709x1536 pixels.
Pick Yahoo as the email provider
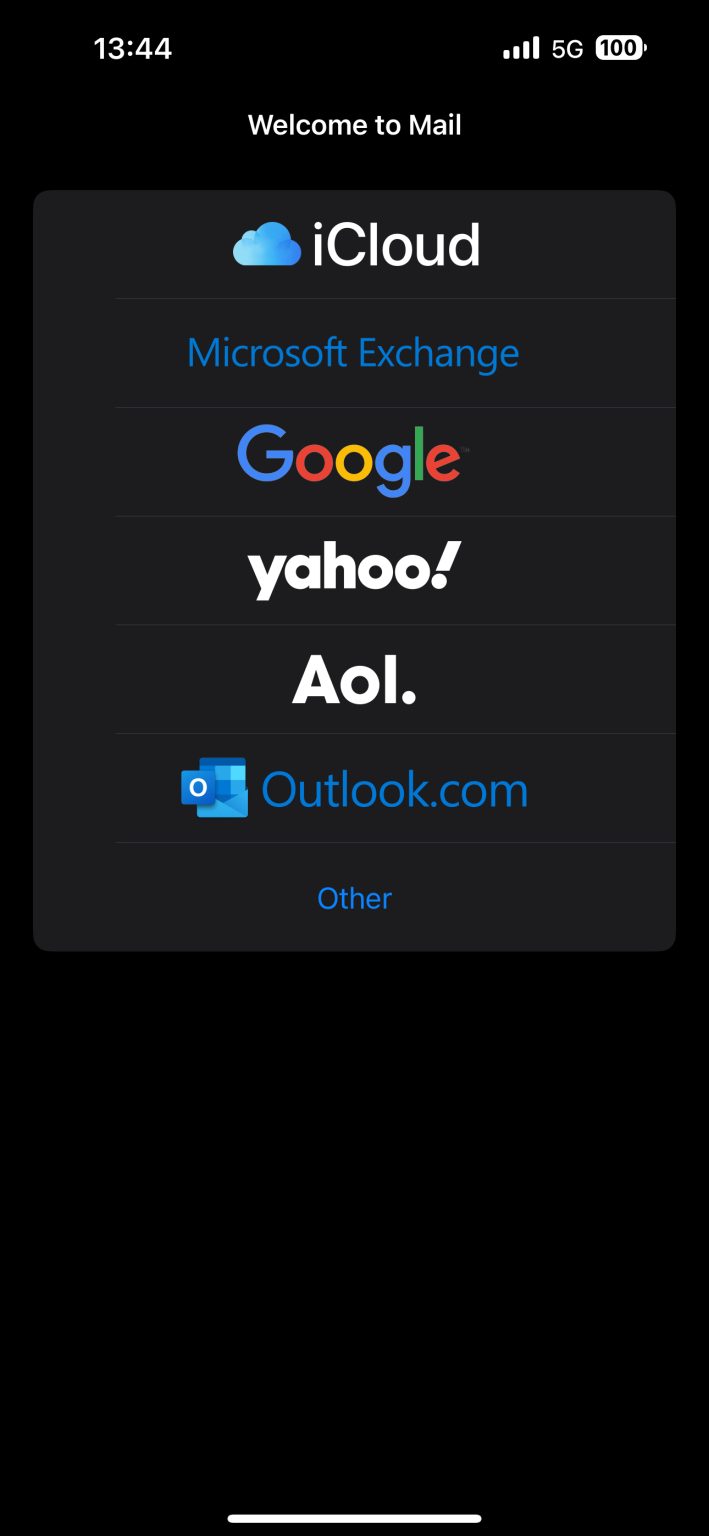point(354,570)
